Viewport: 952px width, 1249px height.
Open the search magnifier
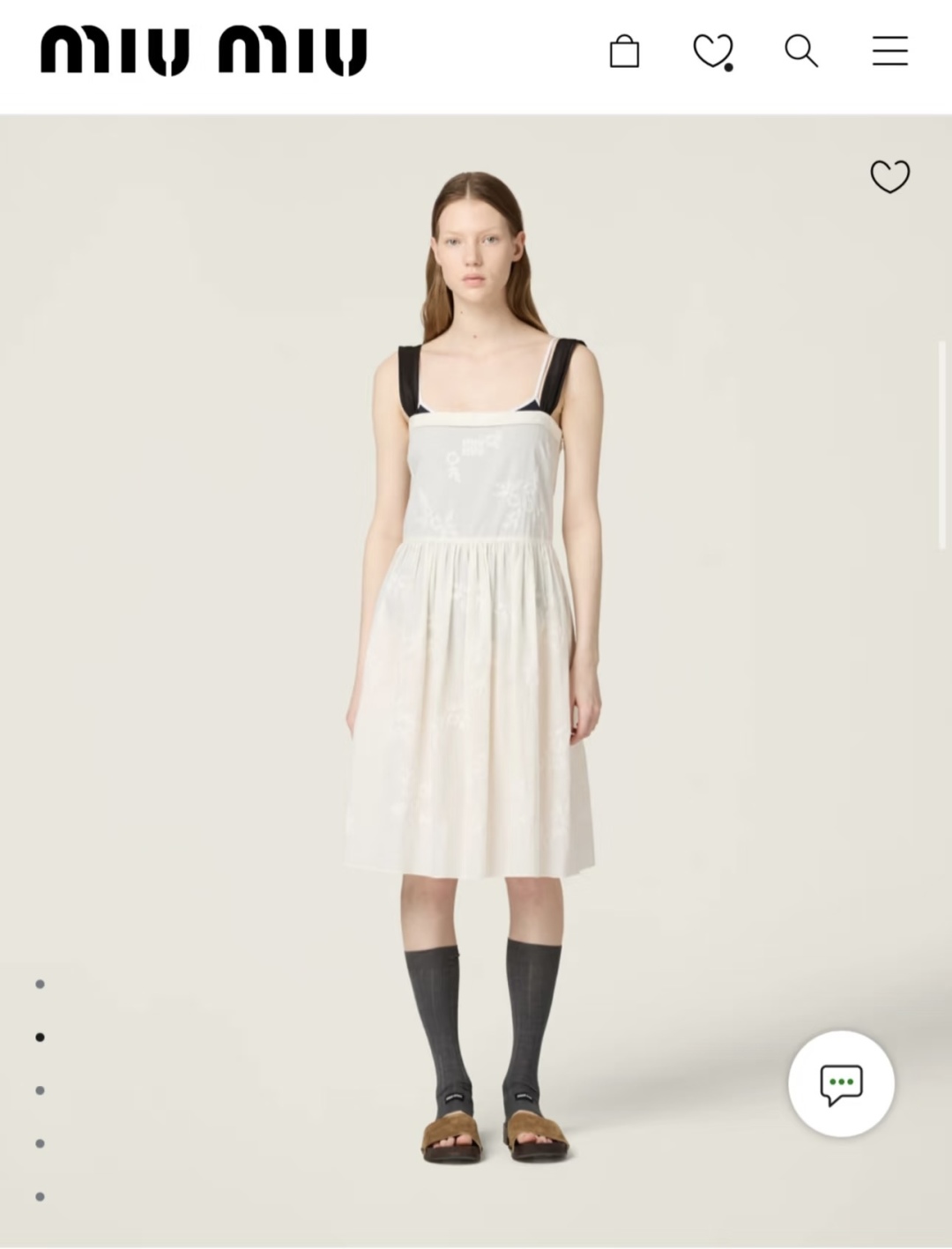(800, 51)
